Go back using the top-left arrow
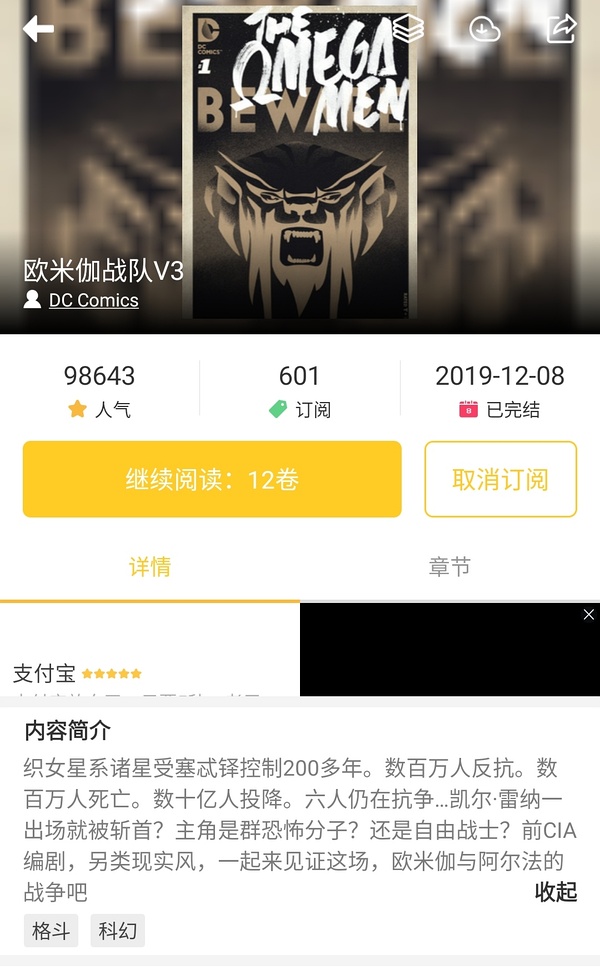The height and width of the screenshot is (970, 600). click(38, 29)
